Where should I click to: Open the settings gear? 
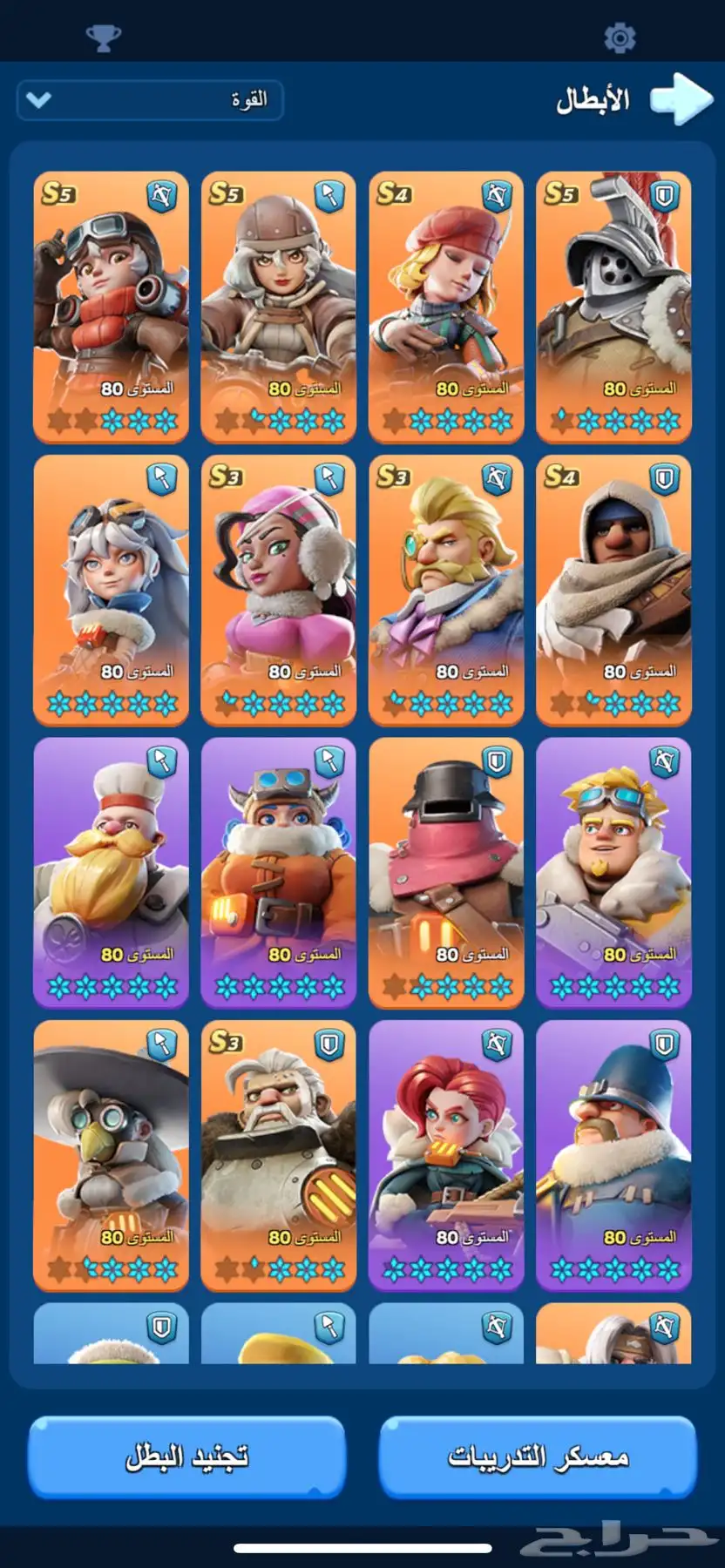point(620,38)
